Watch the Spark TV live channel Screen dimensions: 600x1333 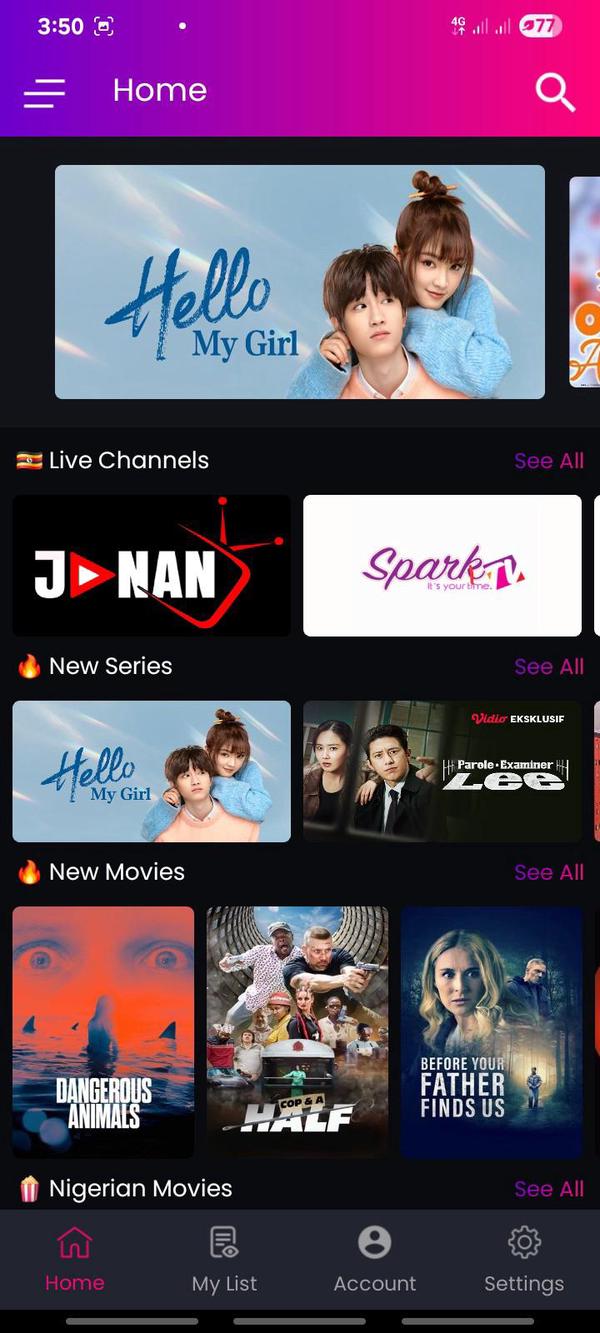tap(442, 566)
